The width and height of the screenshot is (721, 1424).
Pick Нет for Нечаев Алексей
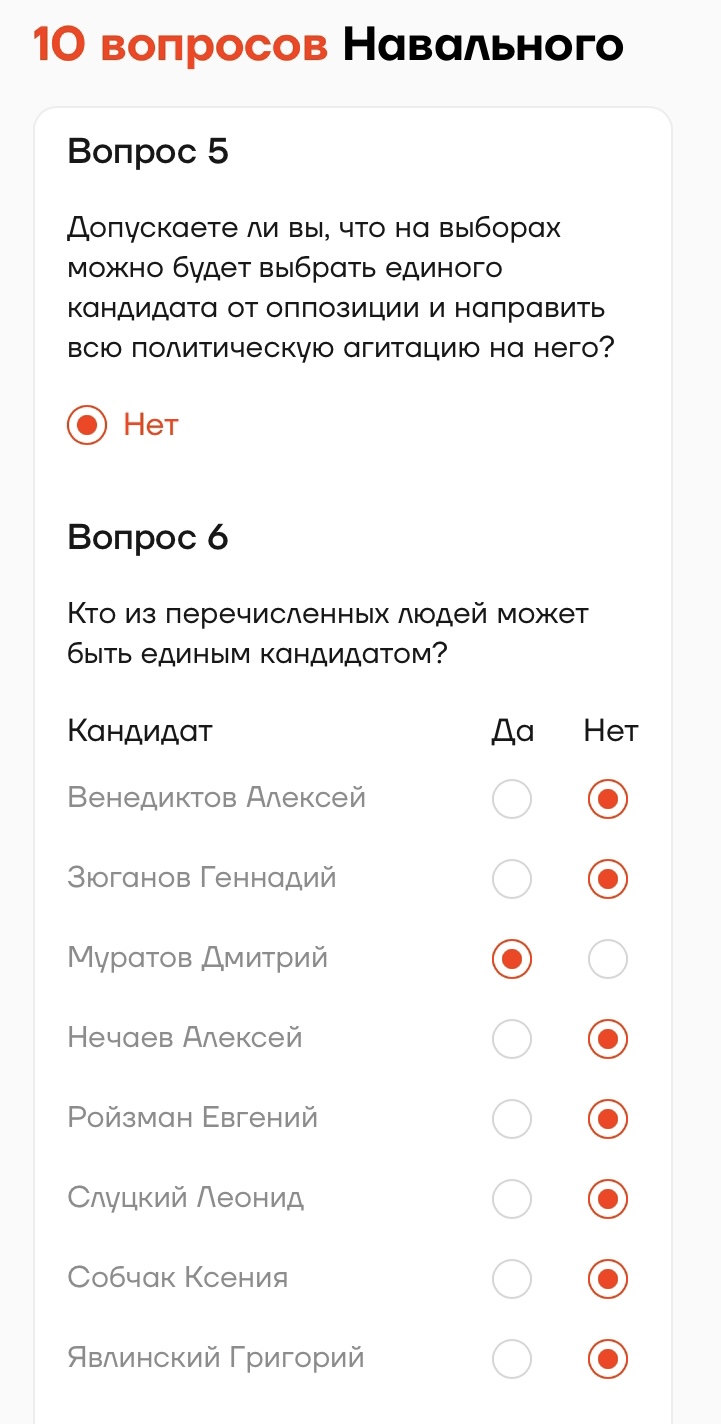(x=608, y=1039)
